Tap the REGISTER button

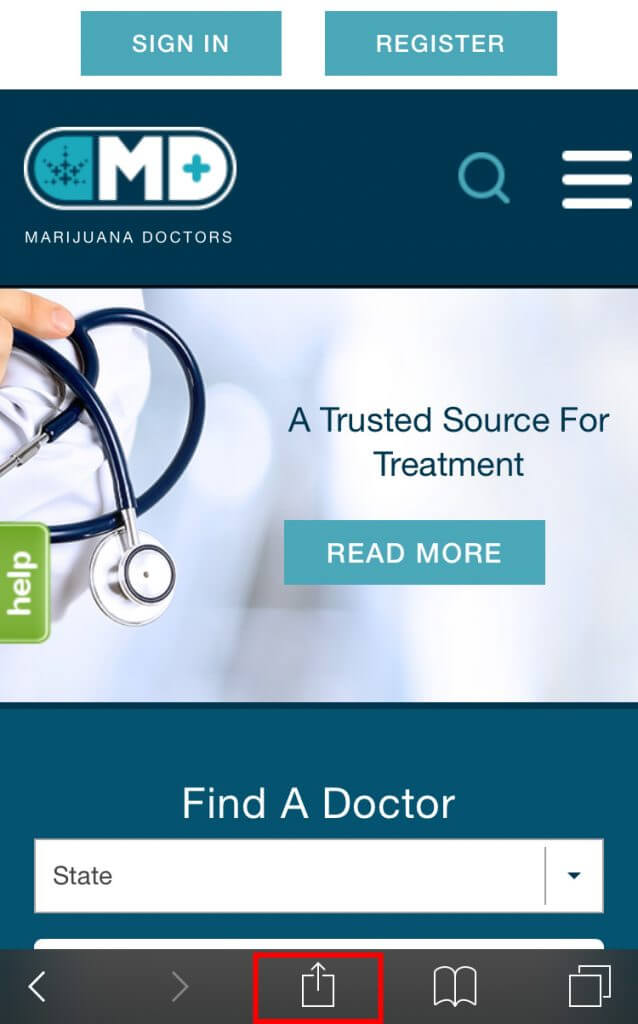[x=440, y=44]
